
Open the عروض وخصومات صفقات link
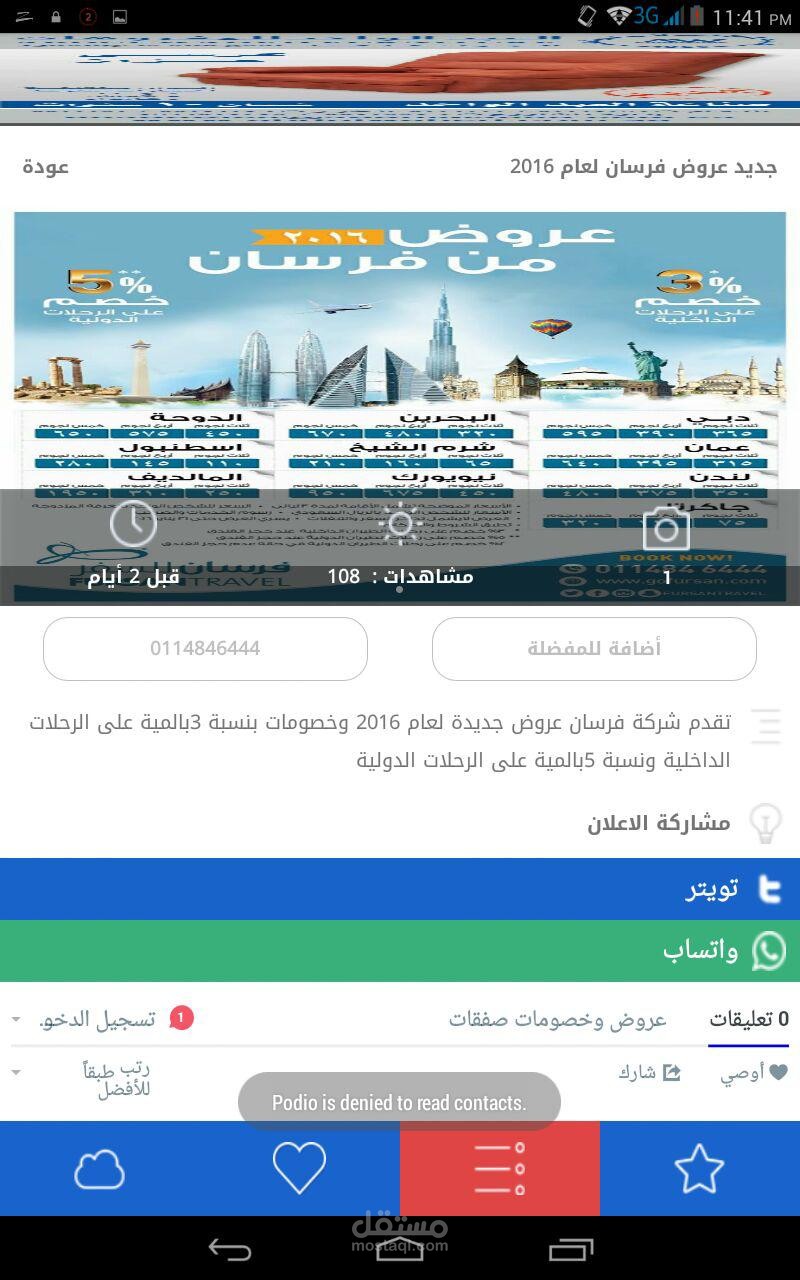557,1020
